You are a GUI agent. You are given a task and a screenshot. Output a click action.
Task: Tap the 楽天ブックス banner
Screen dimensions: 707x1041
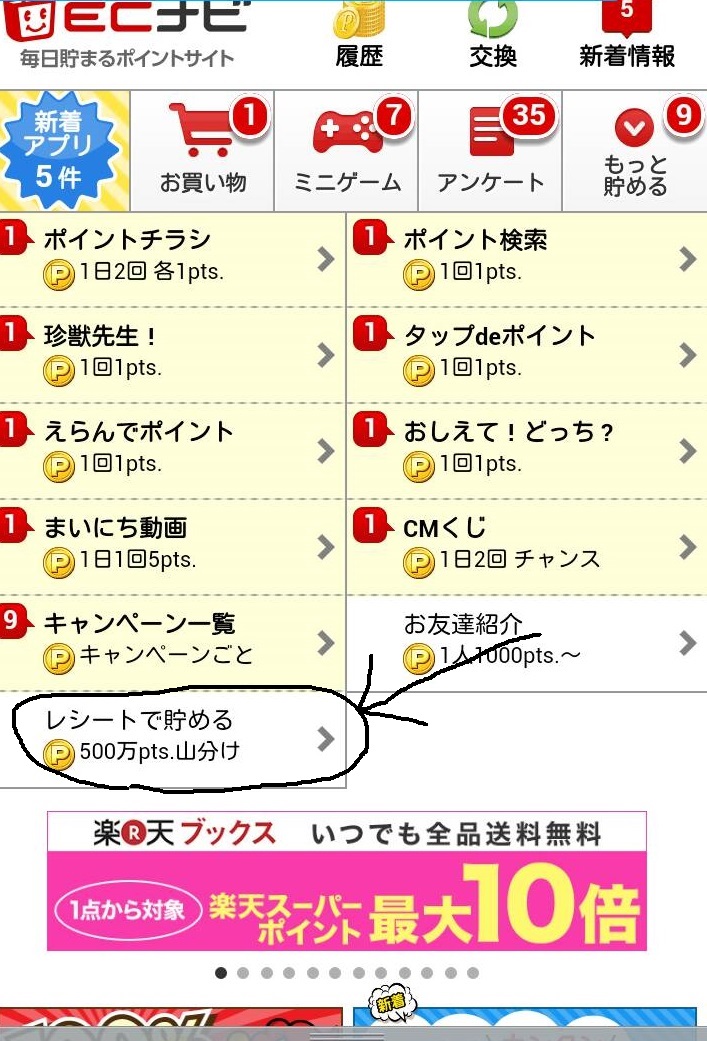click(x=346, y=880)
